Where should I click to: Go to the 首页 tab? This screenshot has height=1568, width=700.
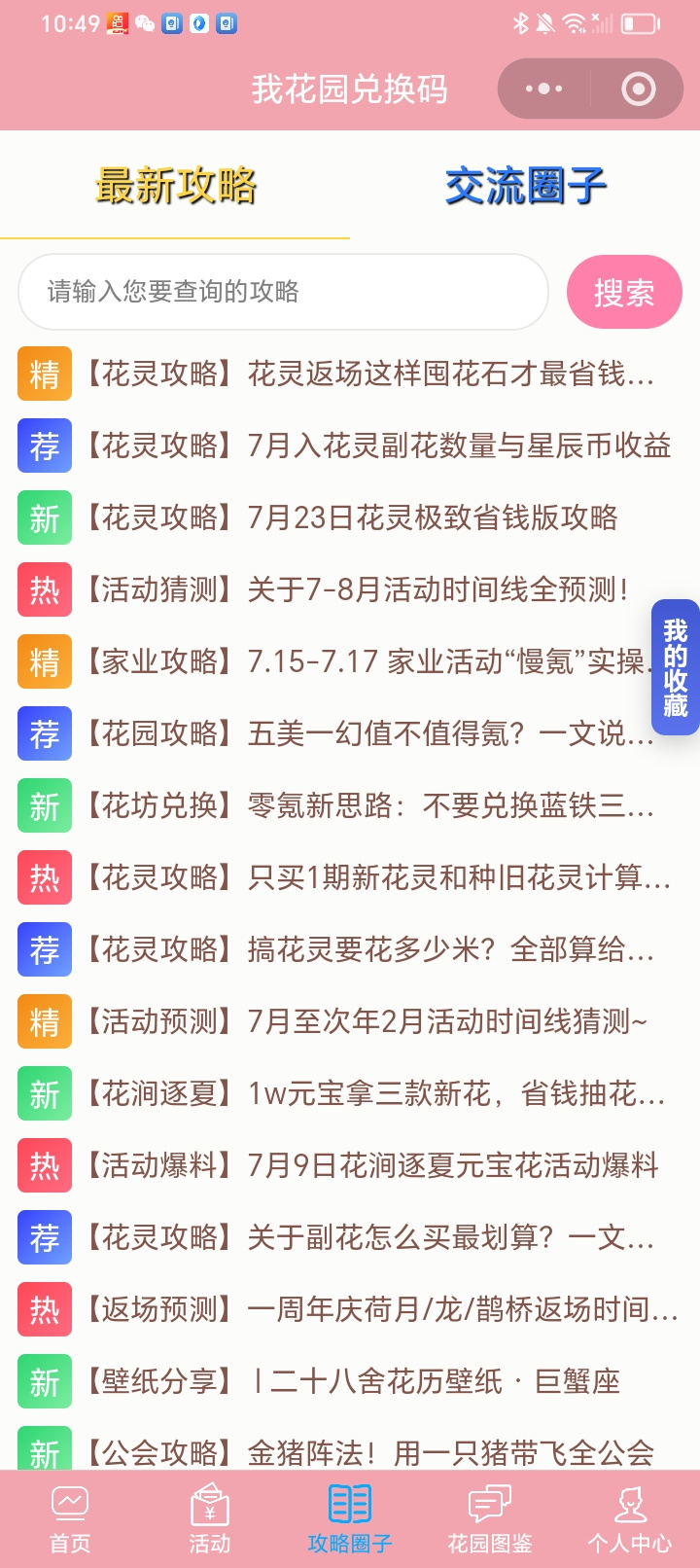70,1519
